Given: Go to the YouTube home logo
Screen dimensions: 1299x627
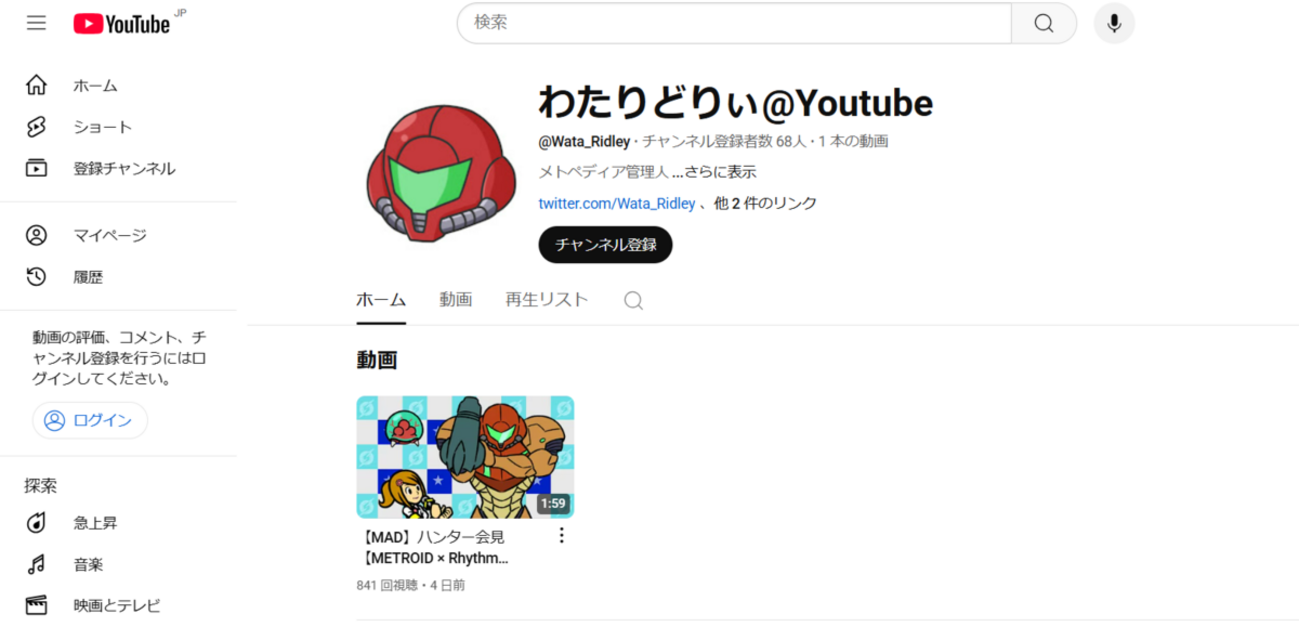Looking at the screenshot, I should click(x=122, y=23).
